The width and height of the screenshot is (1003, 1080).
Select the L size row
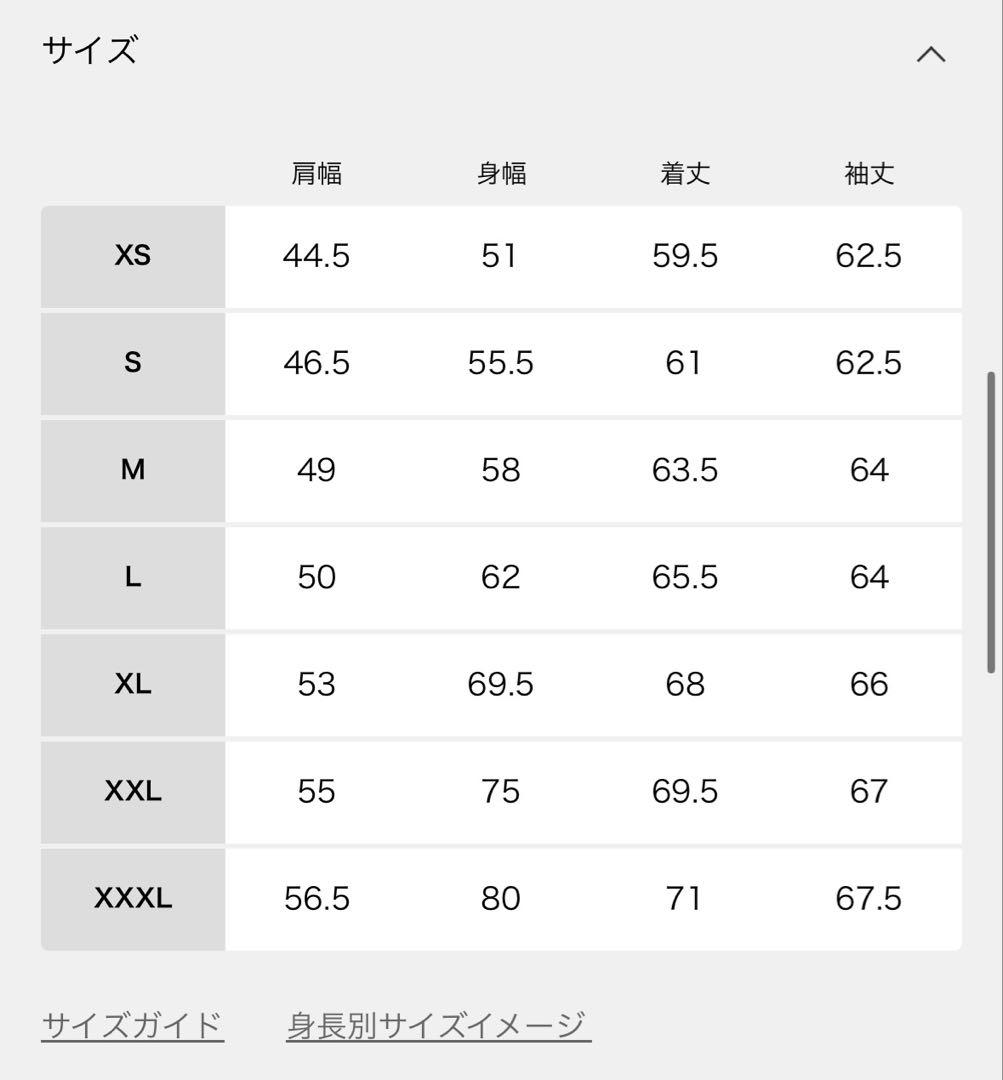pyautogui.click(x=132, y=577)
